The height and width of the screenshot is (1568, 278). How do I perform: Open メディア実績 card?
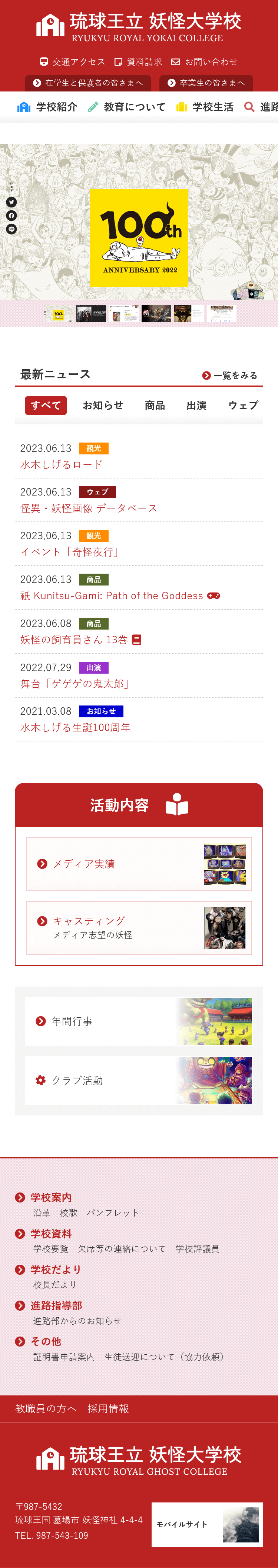pyautogui.click(x=139, y=864)
